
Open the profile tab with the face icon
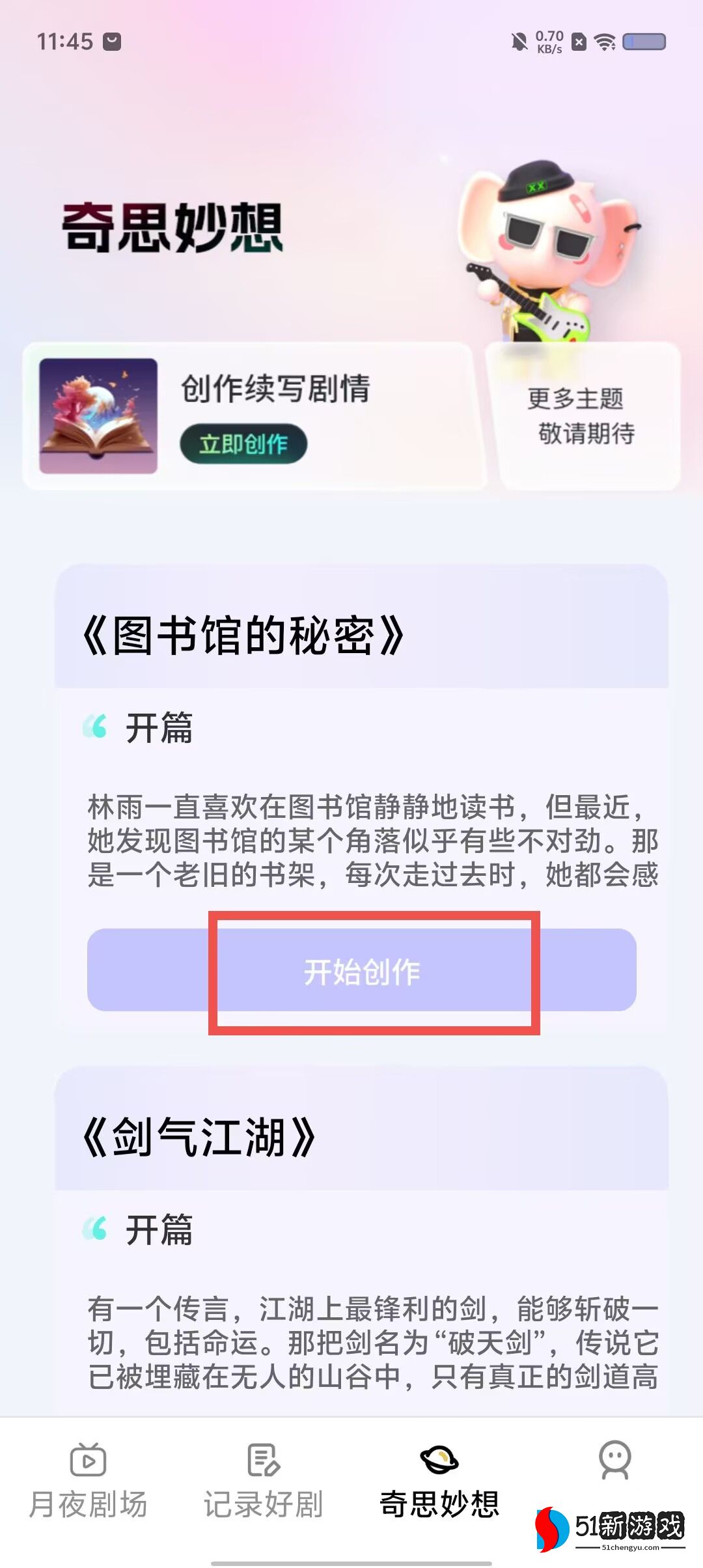614,1461
